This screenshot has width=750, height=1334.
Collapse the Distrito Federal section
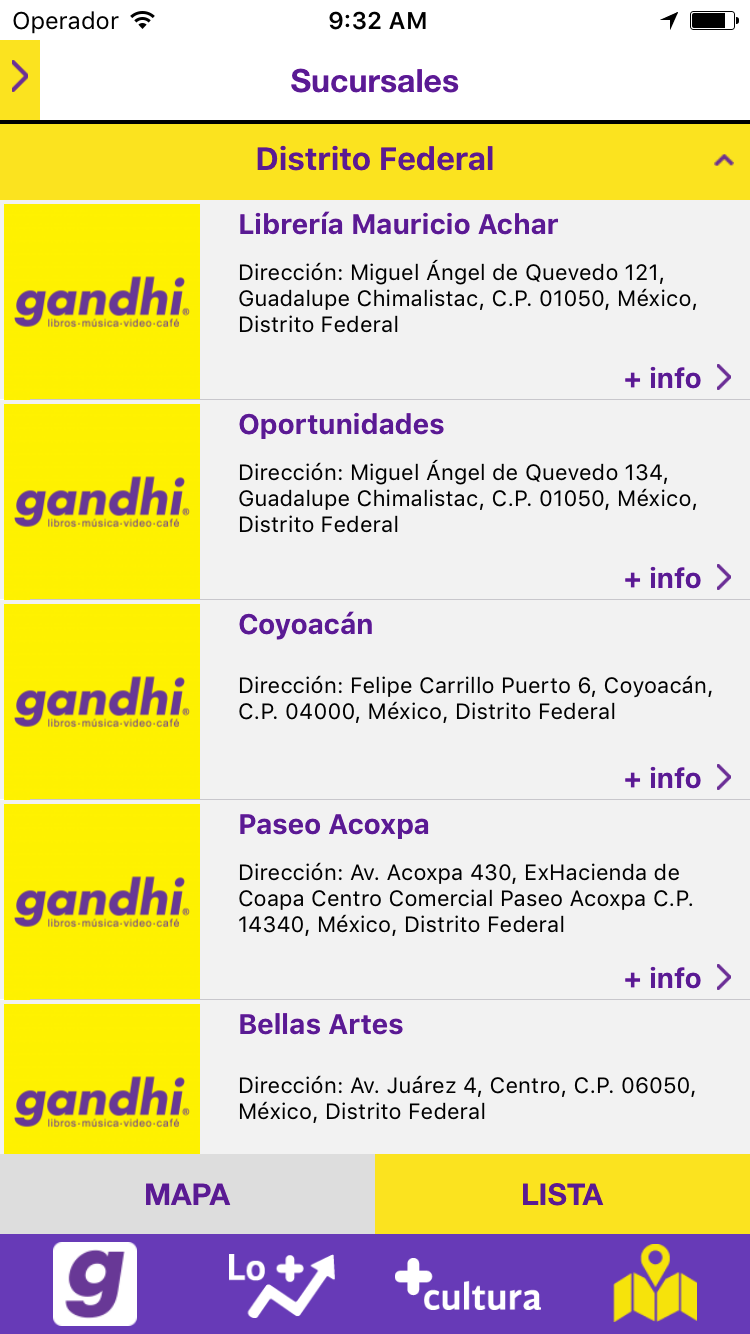(723, 159)
